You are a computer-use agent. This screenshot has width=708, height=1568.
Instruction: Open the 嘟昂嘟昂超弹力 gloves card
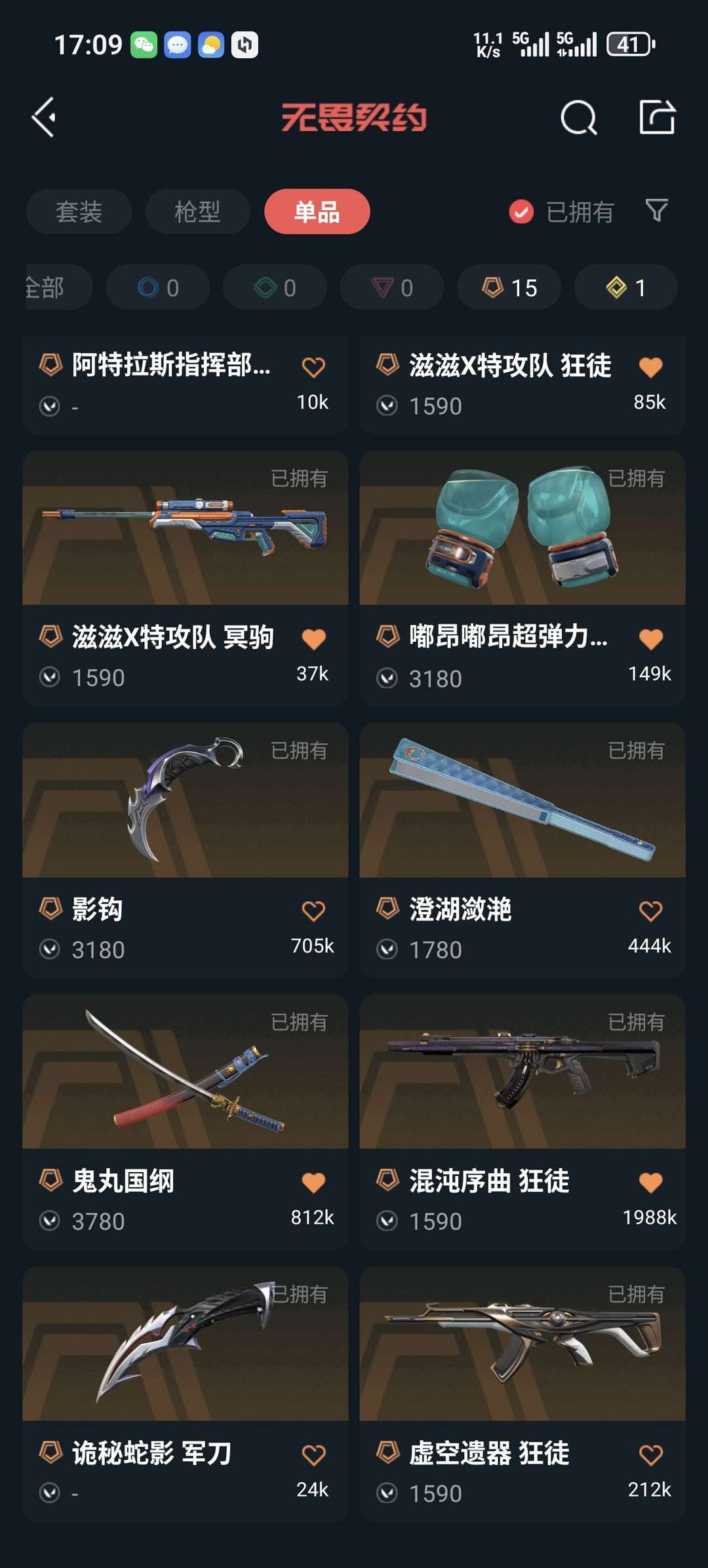[522, 528]
